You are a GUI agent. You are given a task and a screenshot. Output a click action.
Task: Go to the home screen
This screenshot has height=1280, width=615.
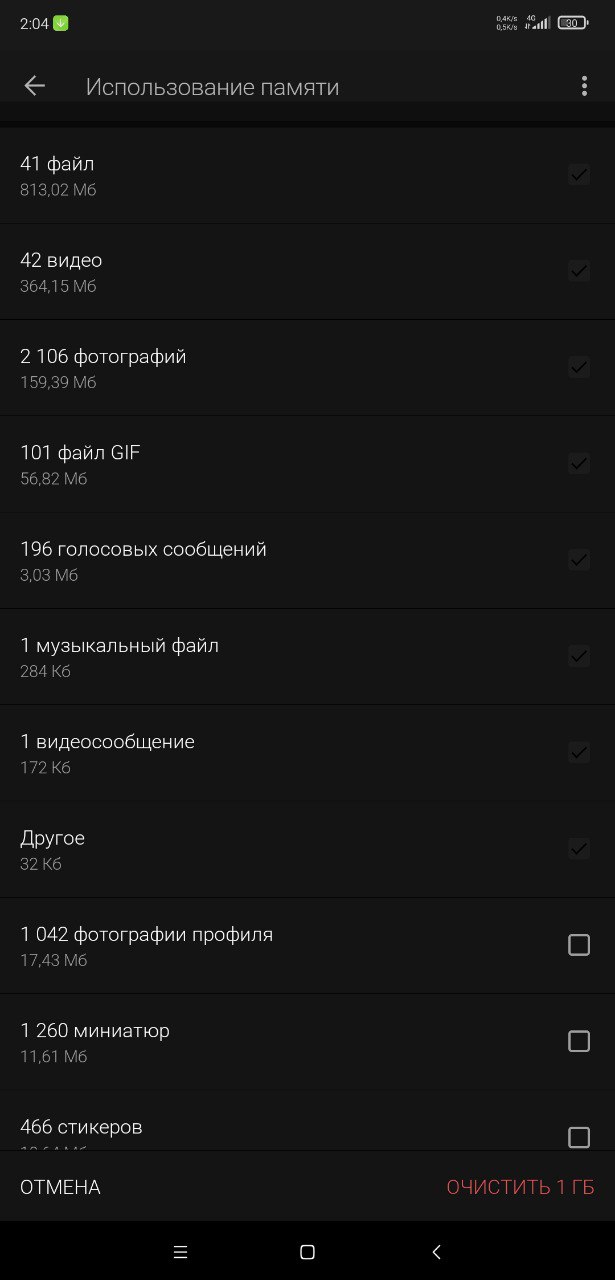tap(308, 1252)
